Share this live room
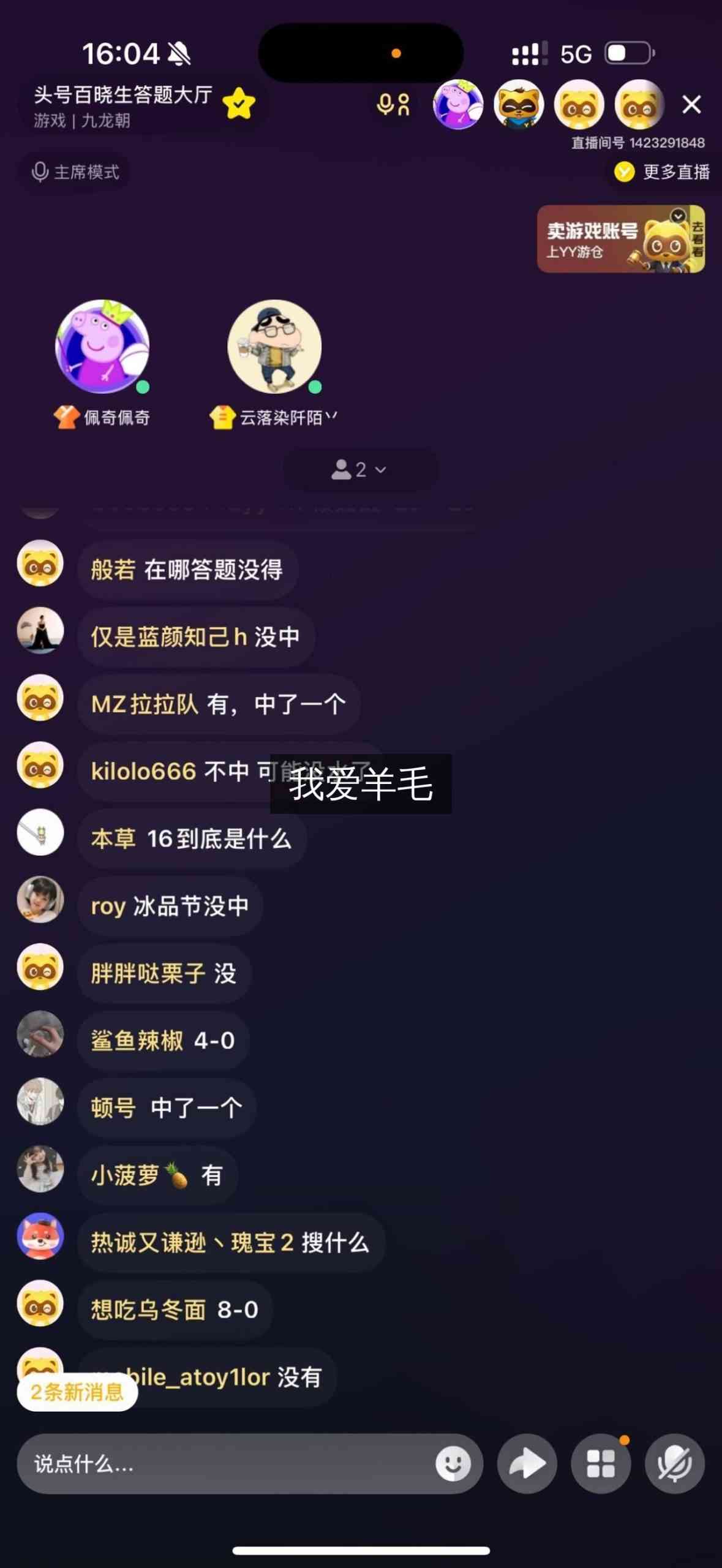 point(527,1464)
